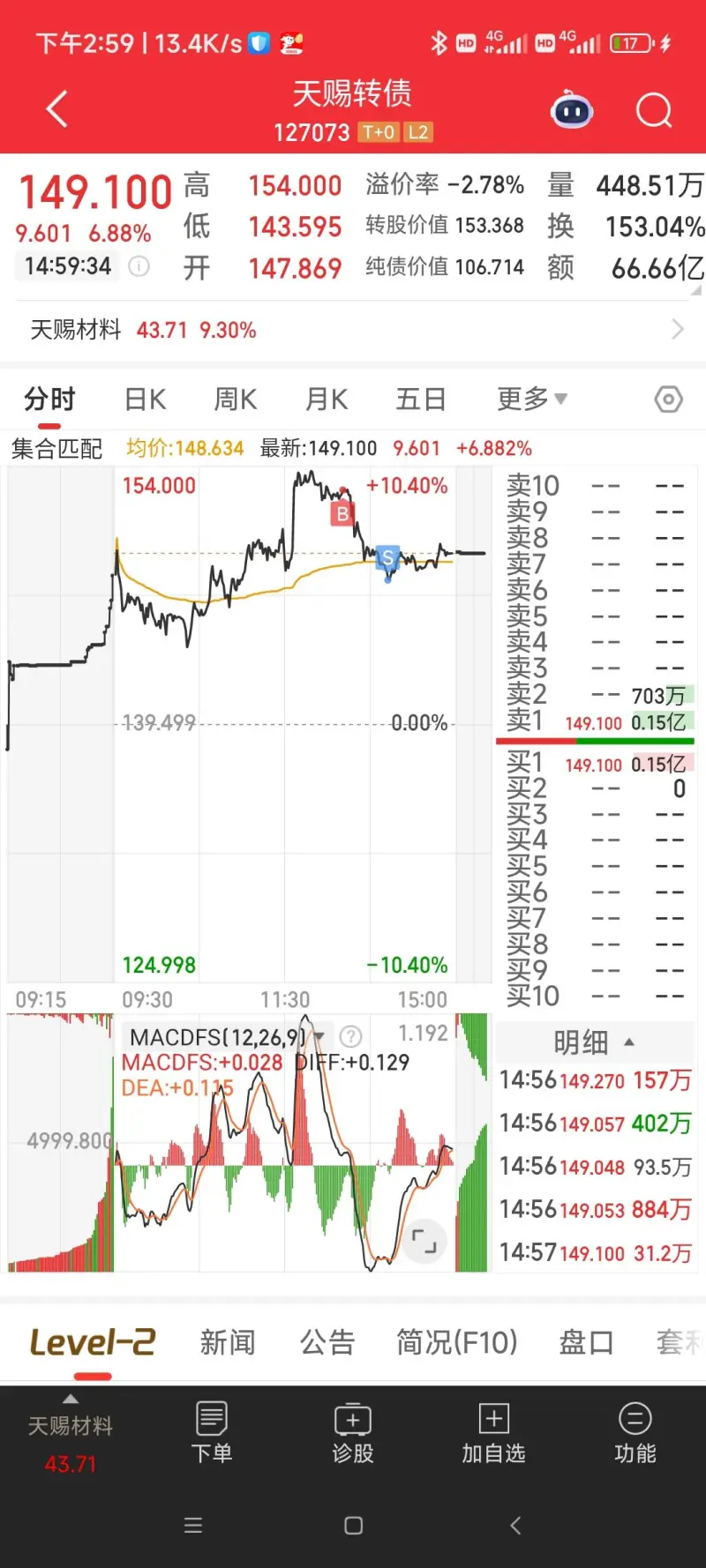Open the MACDFS help question mark
Image resolution: width=706 pixels, height=1568 pixels.
pos(351,1036)
